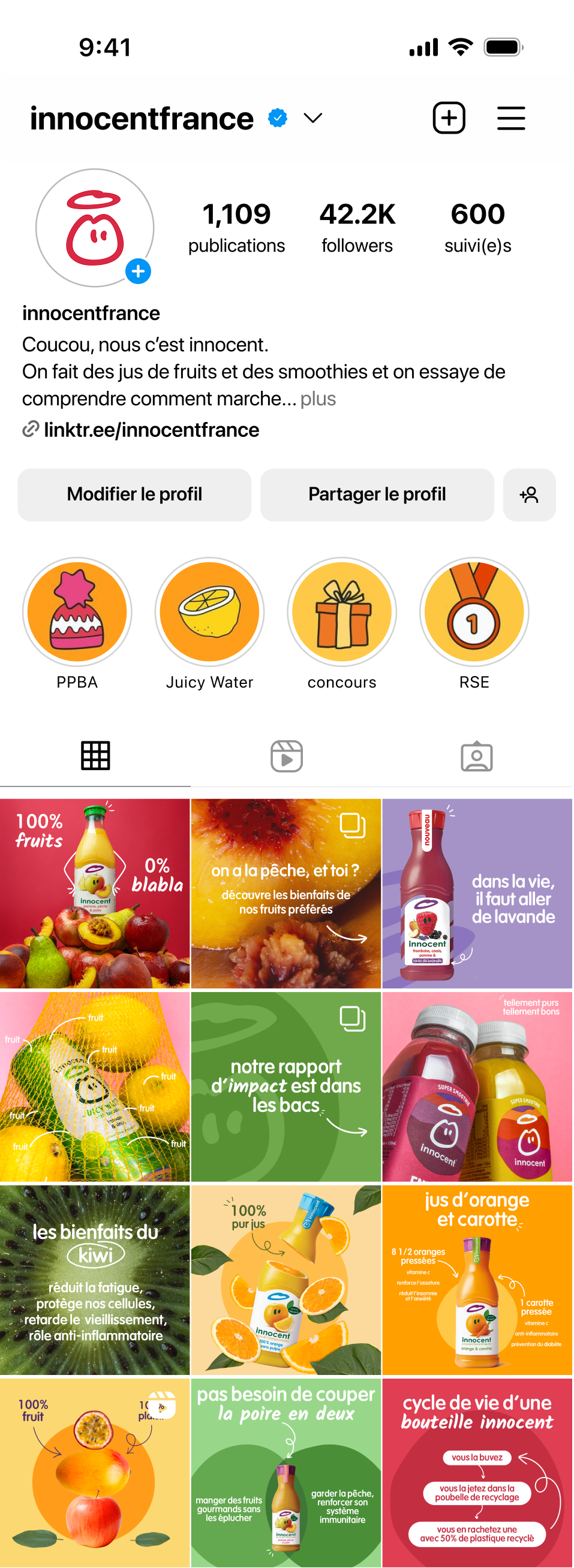Viewport: 574px width, 1568px height.
Task: Switch to the tagged photos tab
Action: coord(476,756)
